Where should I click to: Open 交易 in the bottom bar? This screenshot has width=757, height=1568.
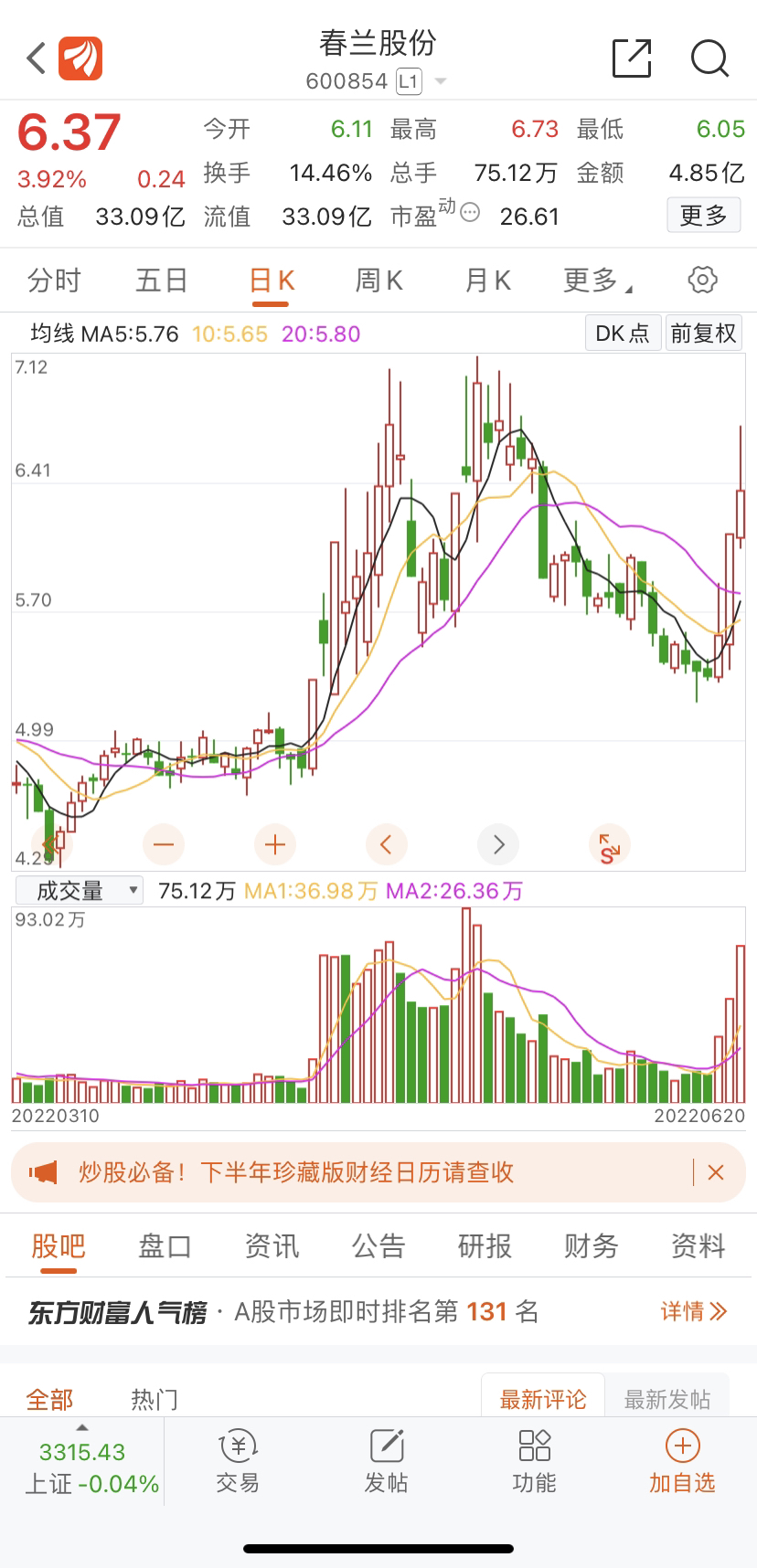[238, 1463]
